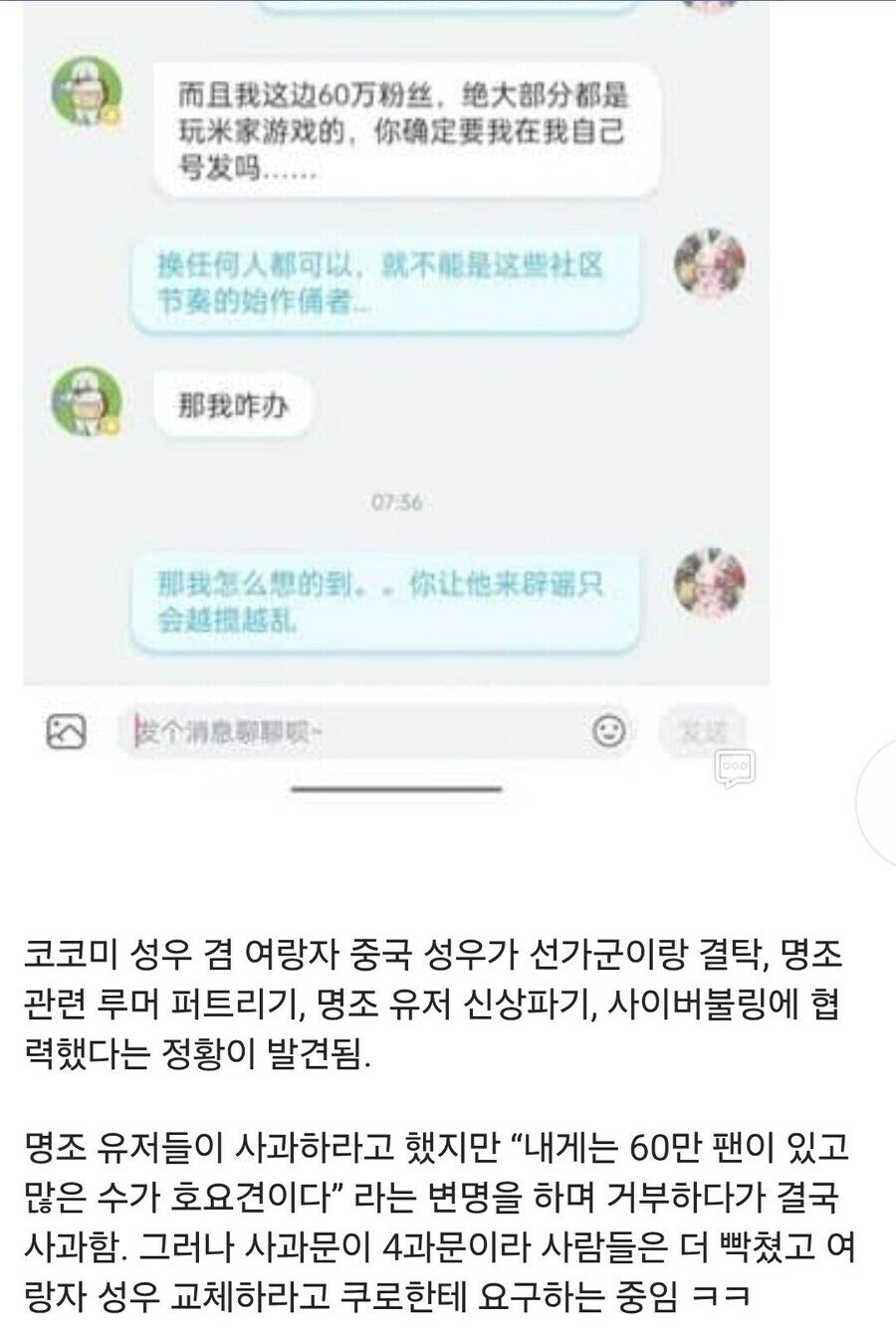Open the floating comment bubble icon
The image size is (896, 1334).
[x=735, y=768]
